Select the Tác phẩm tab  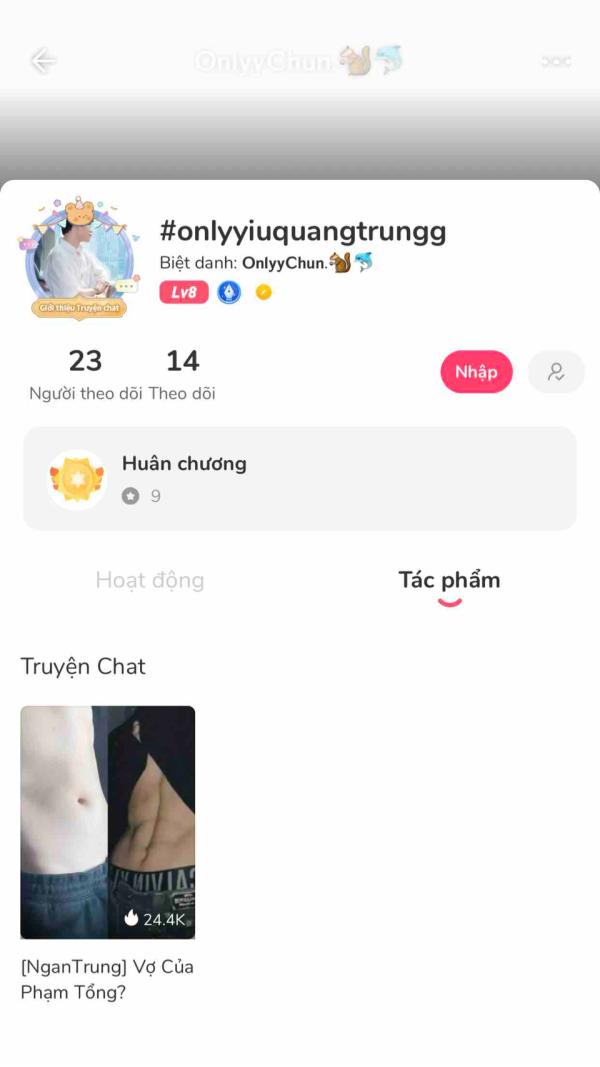(x=449, y=580)
